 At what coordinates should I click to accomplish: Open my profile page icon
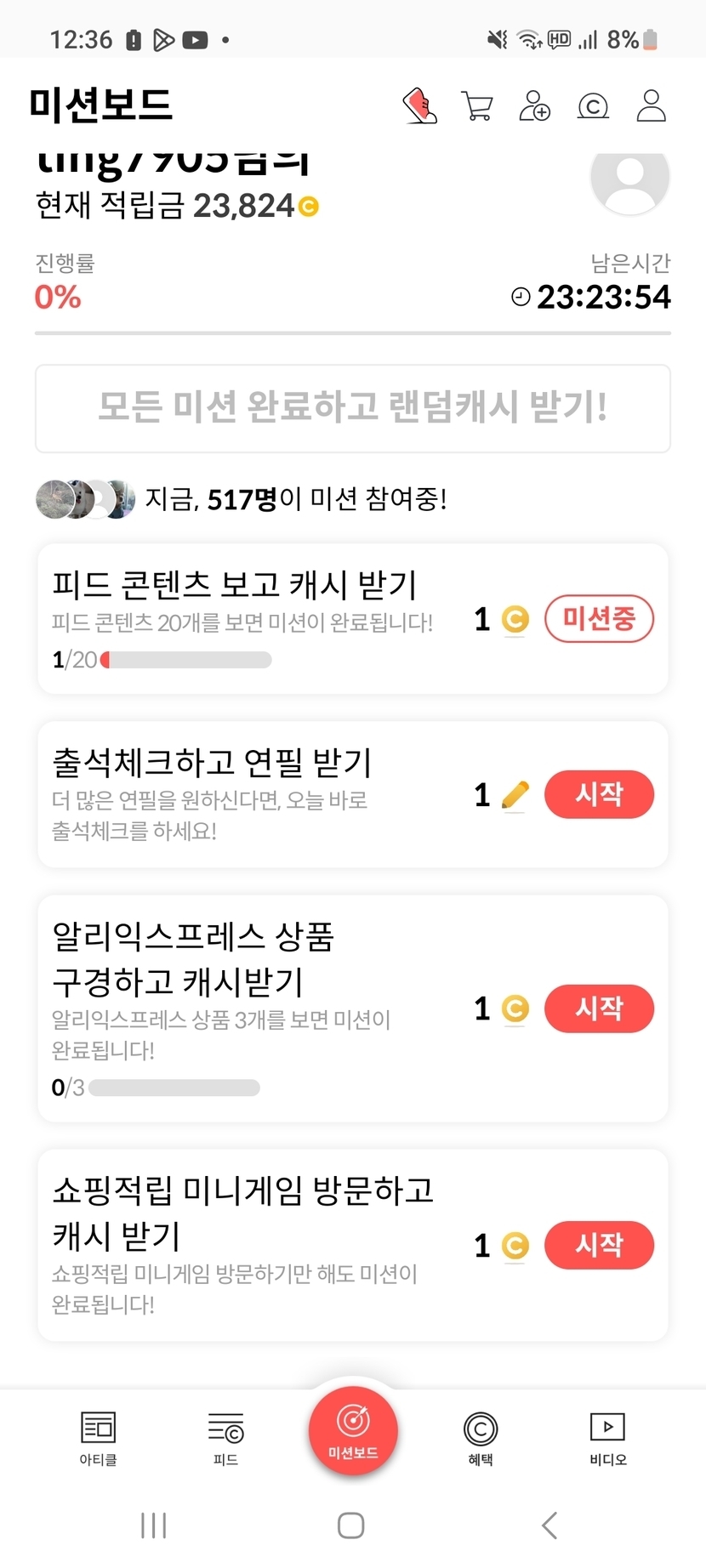pyautogui.click(x=651, y=106)
